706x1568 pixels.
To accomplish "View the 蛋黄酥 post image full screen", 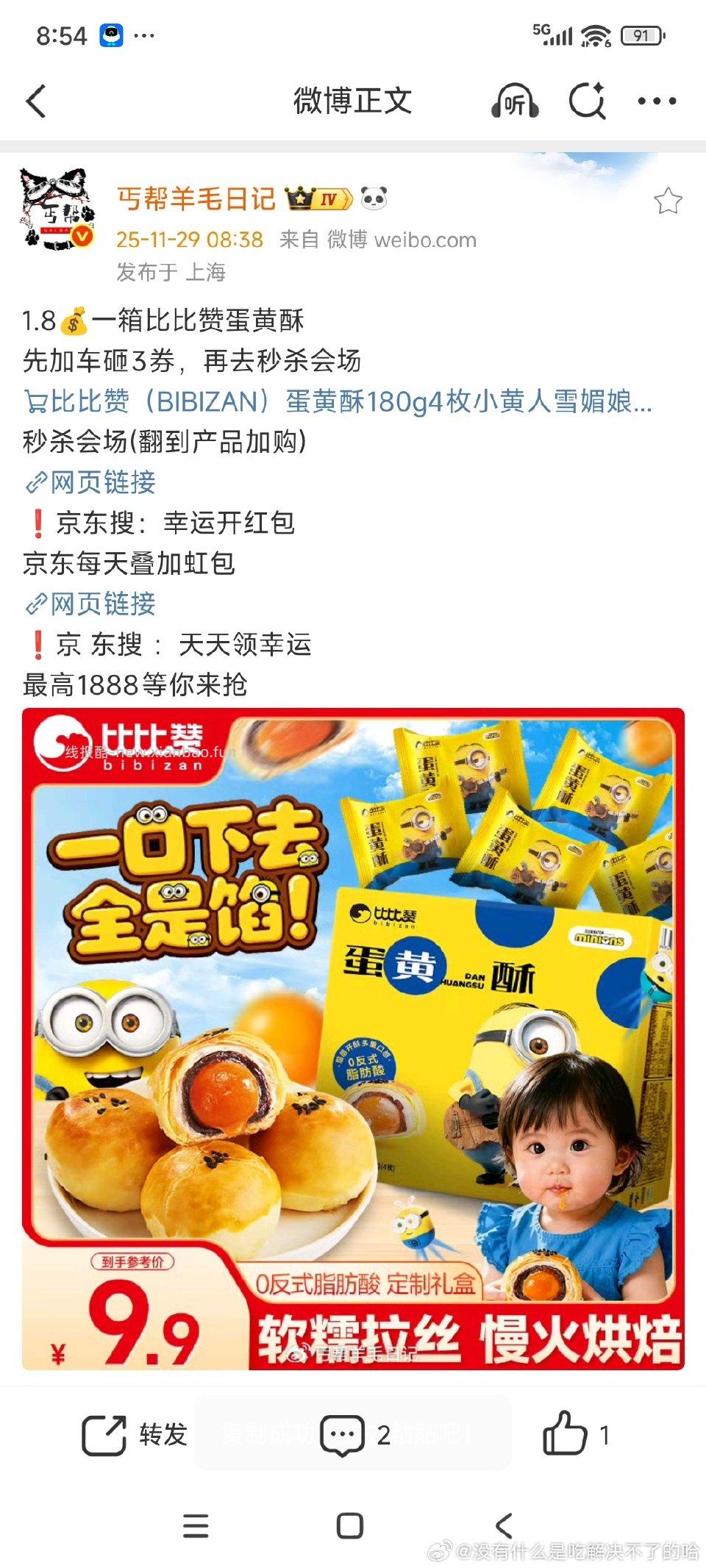I will (x=353, y=1038).
